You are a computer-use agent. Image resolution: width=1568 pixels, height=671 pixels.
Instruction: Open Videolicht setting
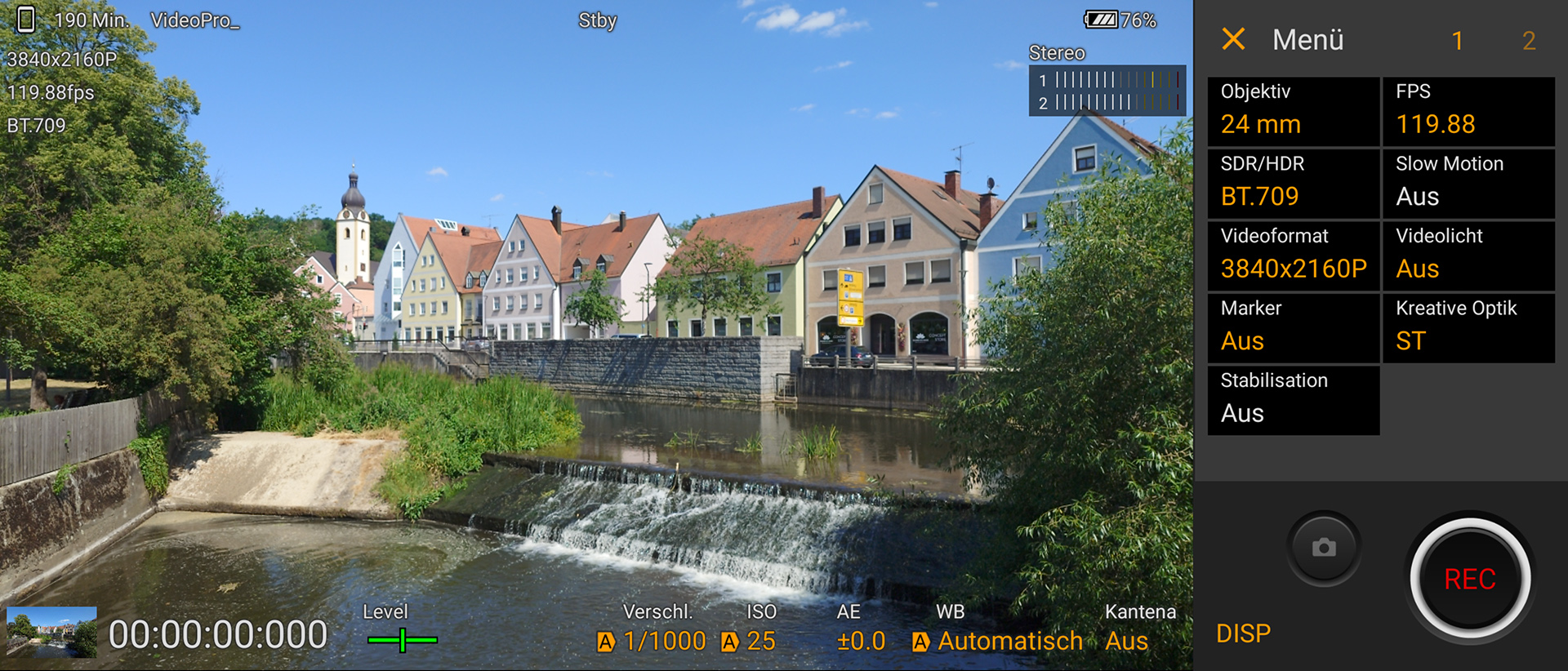[1468, 256]
